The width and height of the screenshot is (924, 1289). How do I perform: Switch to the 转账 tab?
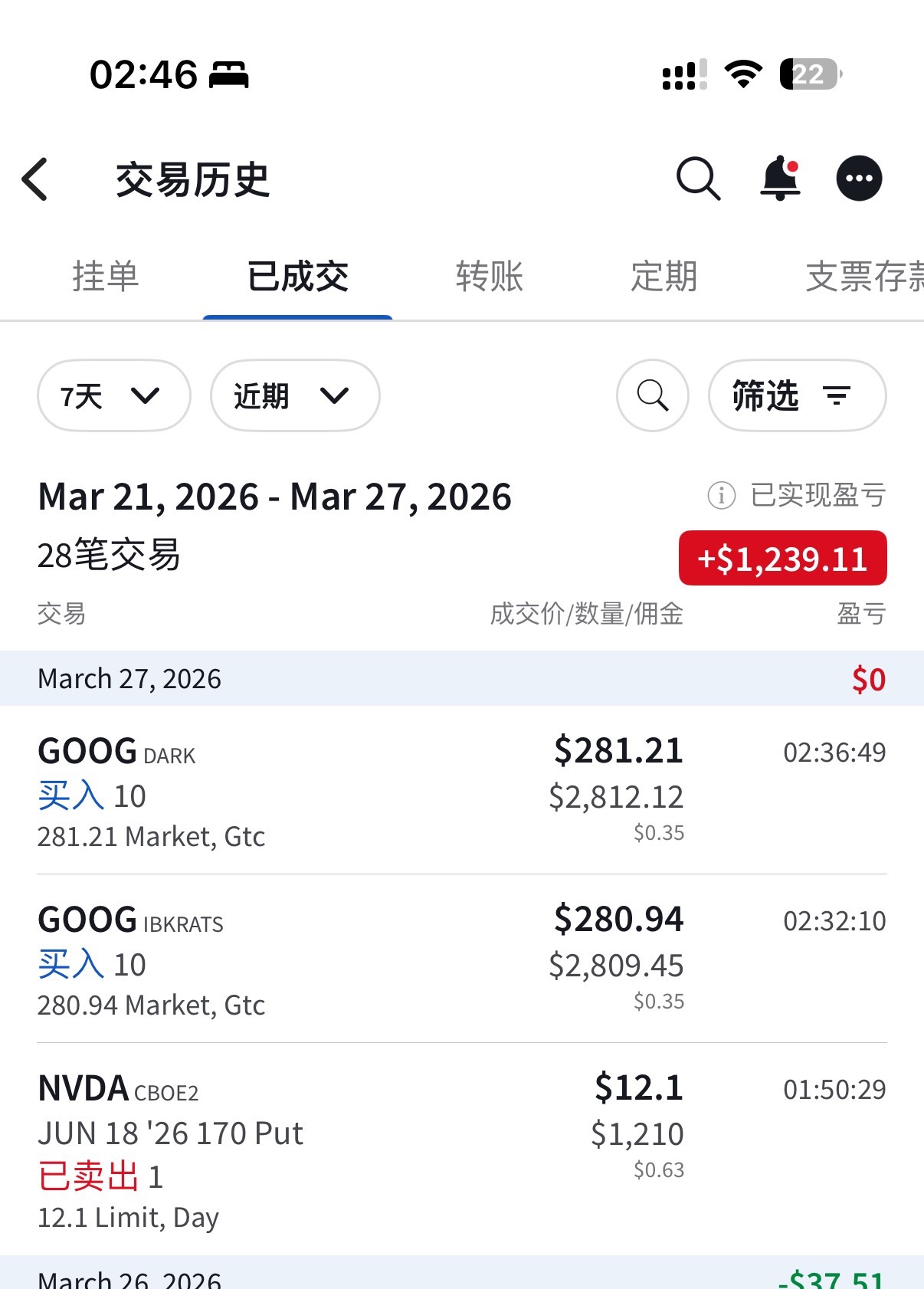490,277
